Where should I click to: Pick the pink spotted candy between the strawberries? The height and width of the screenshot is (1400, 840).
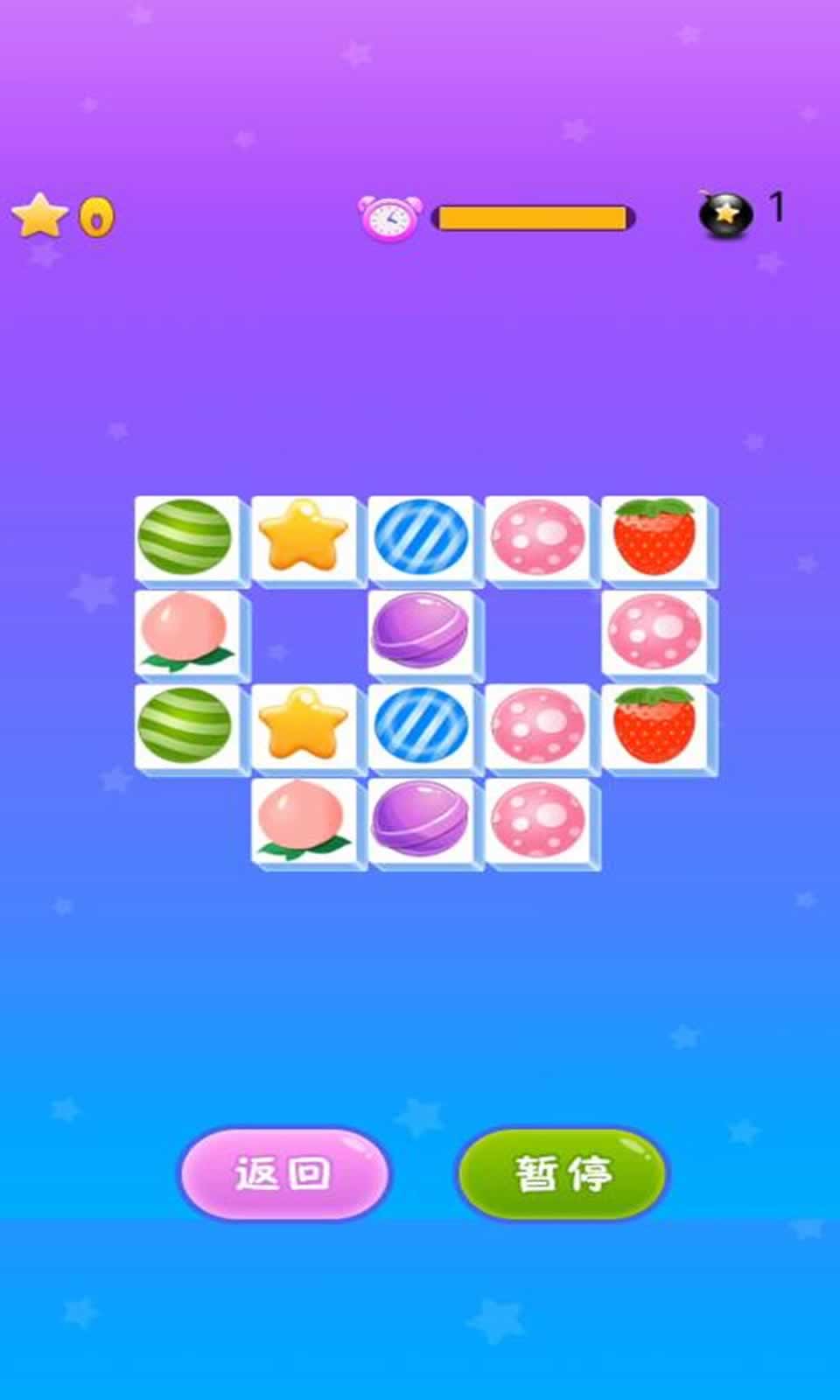(x=654, y=633)
